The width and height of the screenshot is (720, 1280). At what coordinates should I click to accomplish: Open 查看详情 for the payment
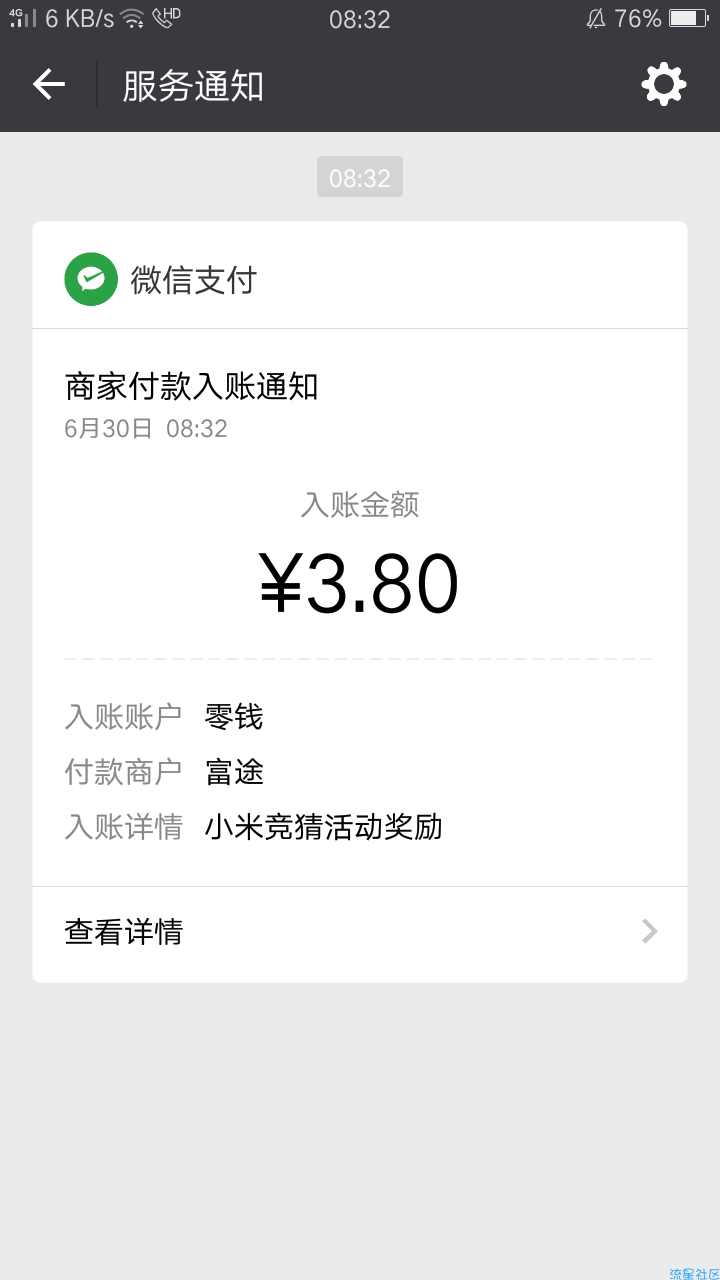pos(360,933)
